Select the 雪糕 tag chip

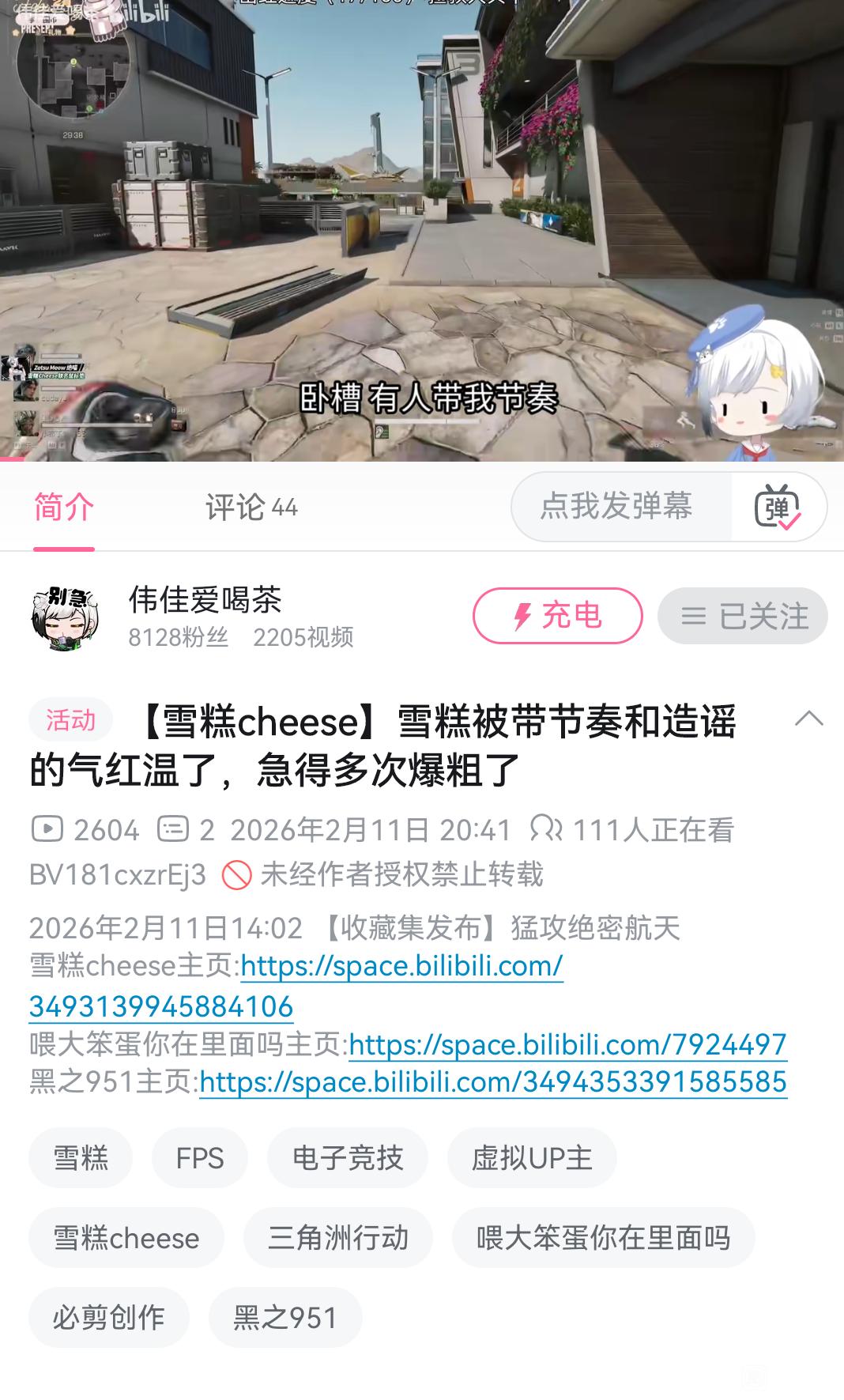[x=81, y=1158]
